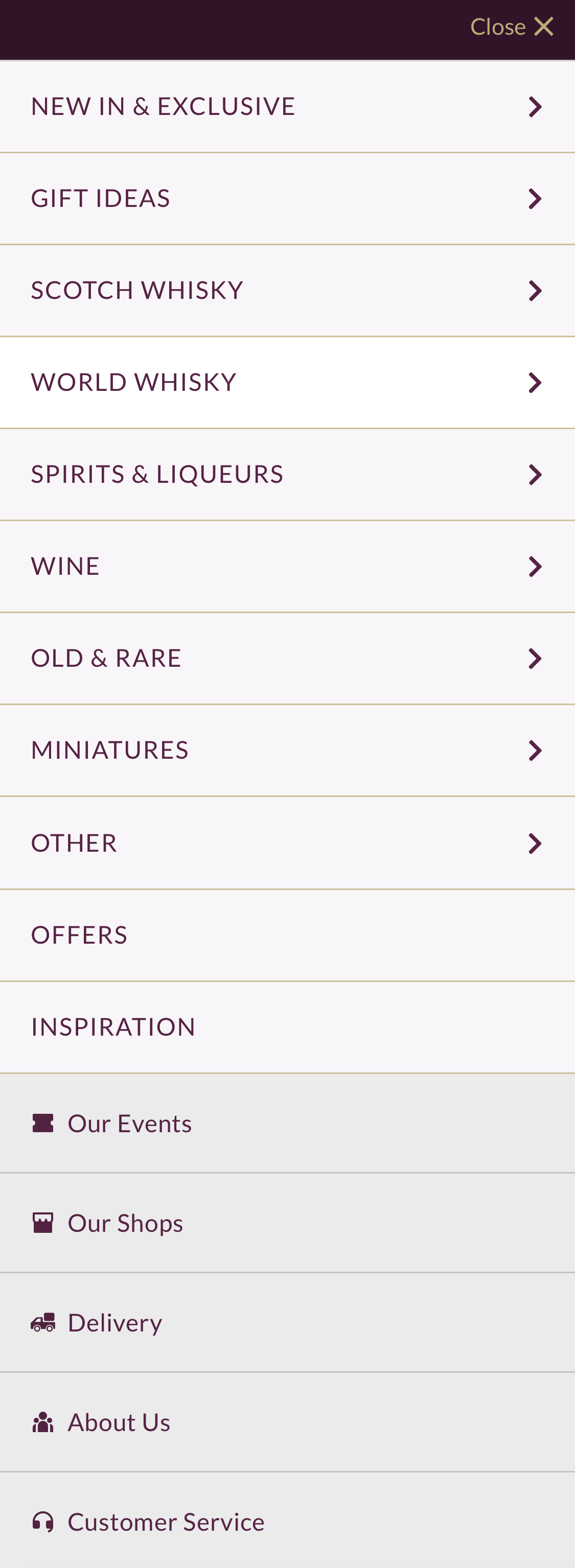Select the Delivery truck icon

tap(42, 1321)
